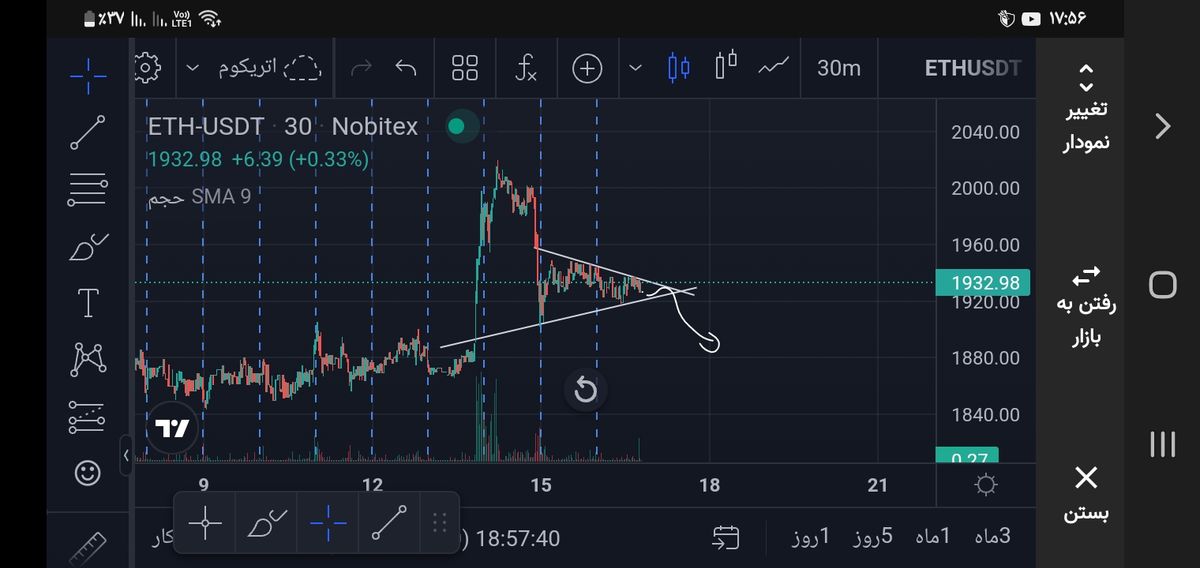1200x568 pixels.
Task: Select the candlestick chart style
Action: 678,68
